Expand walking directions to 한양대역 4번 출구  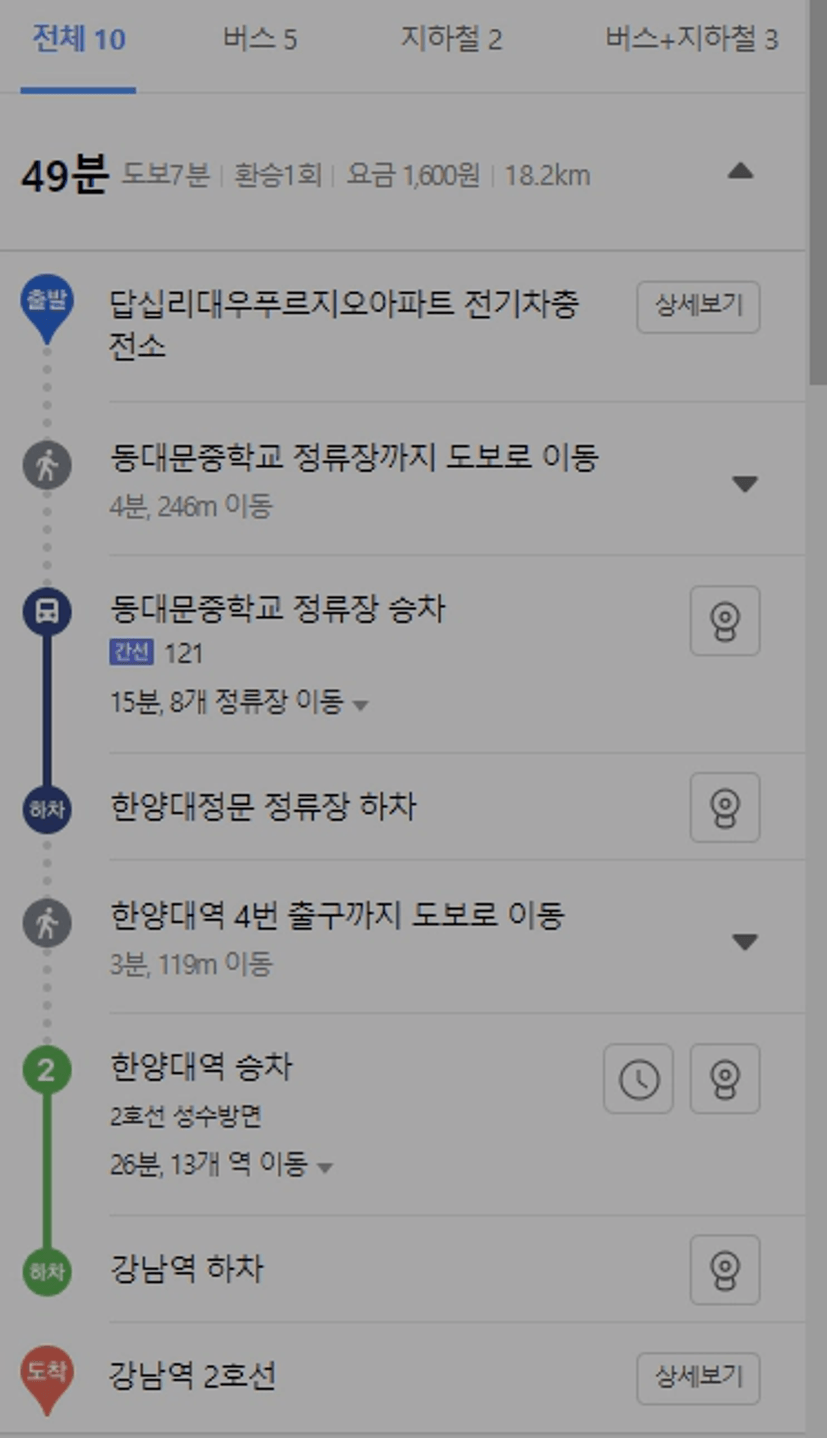[x=745, y=942]
